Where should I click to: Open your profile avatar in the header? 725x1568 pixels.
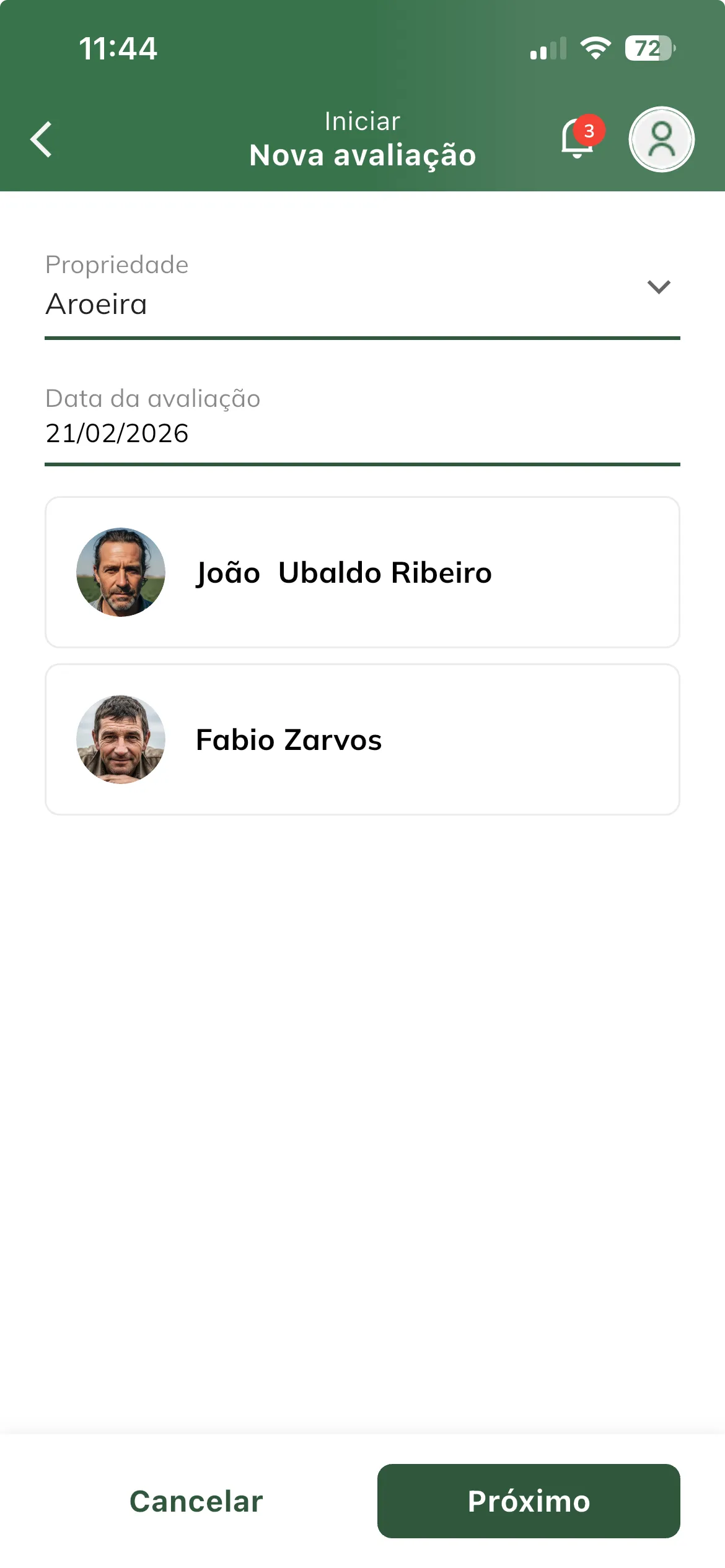tap(661, 139)
